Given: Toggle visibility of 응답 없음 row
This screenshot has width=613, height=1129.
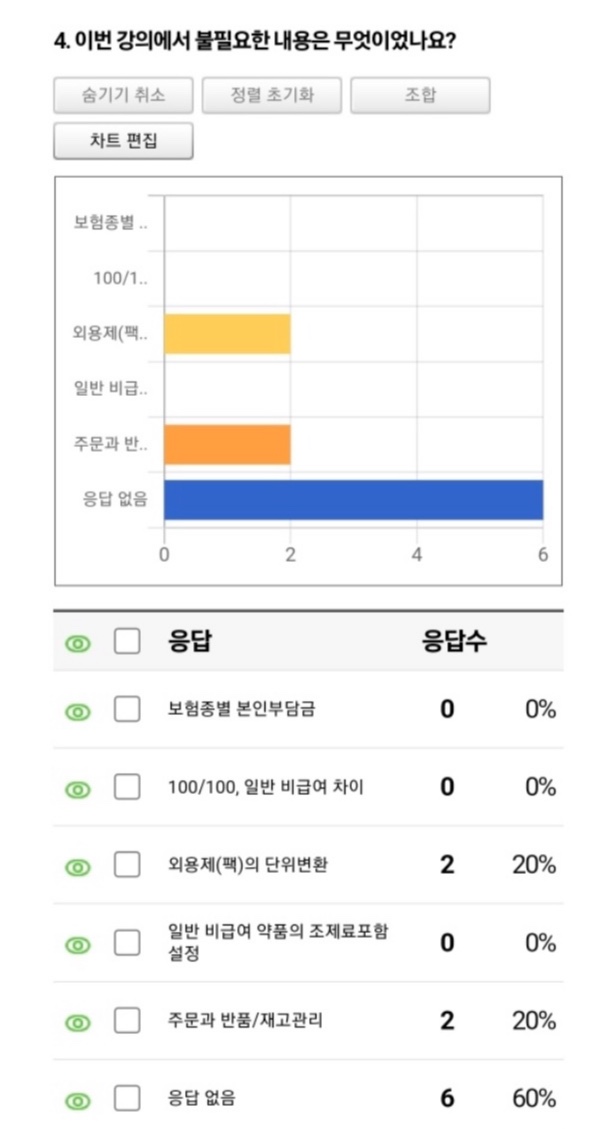Looking at the screenshot, I should [78, 1101].
